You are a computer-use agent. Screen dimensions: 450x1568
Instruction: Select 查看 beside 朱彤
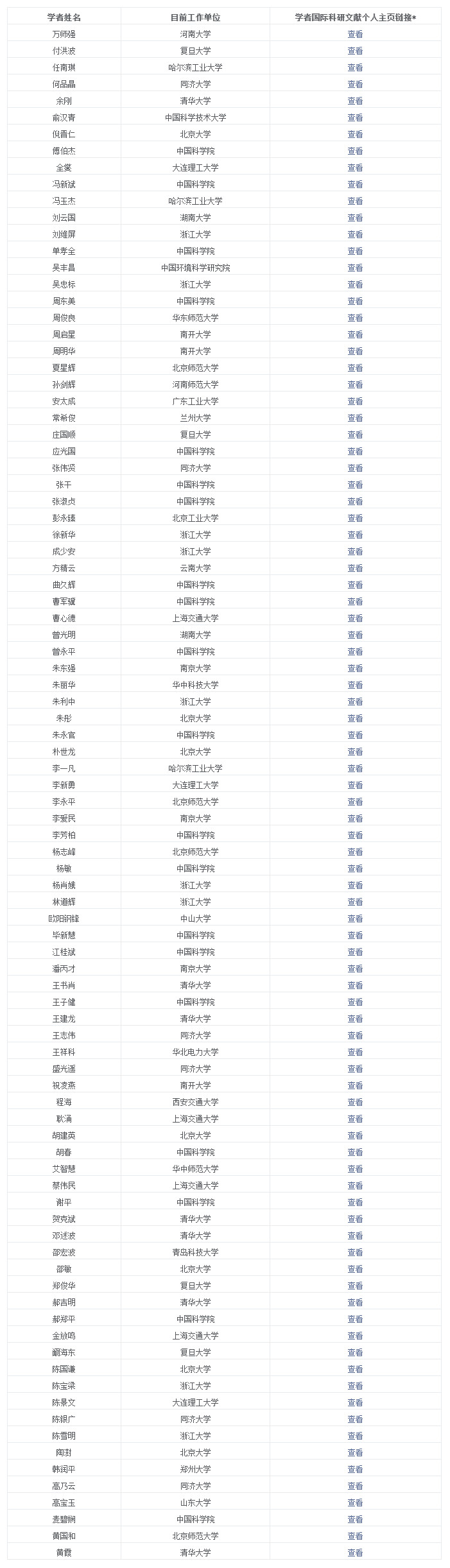pyautogui.click(x=355, y=718)
